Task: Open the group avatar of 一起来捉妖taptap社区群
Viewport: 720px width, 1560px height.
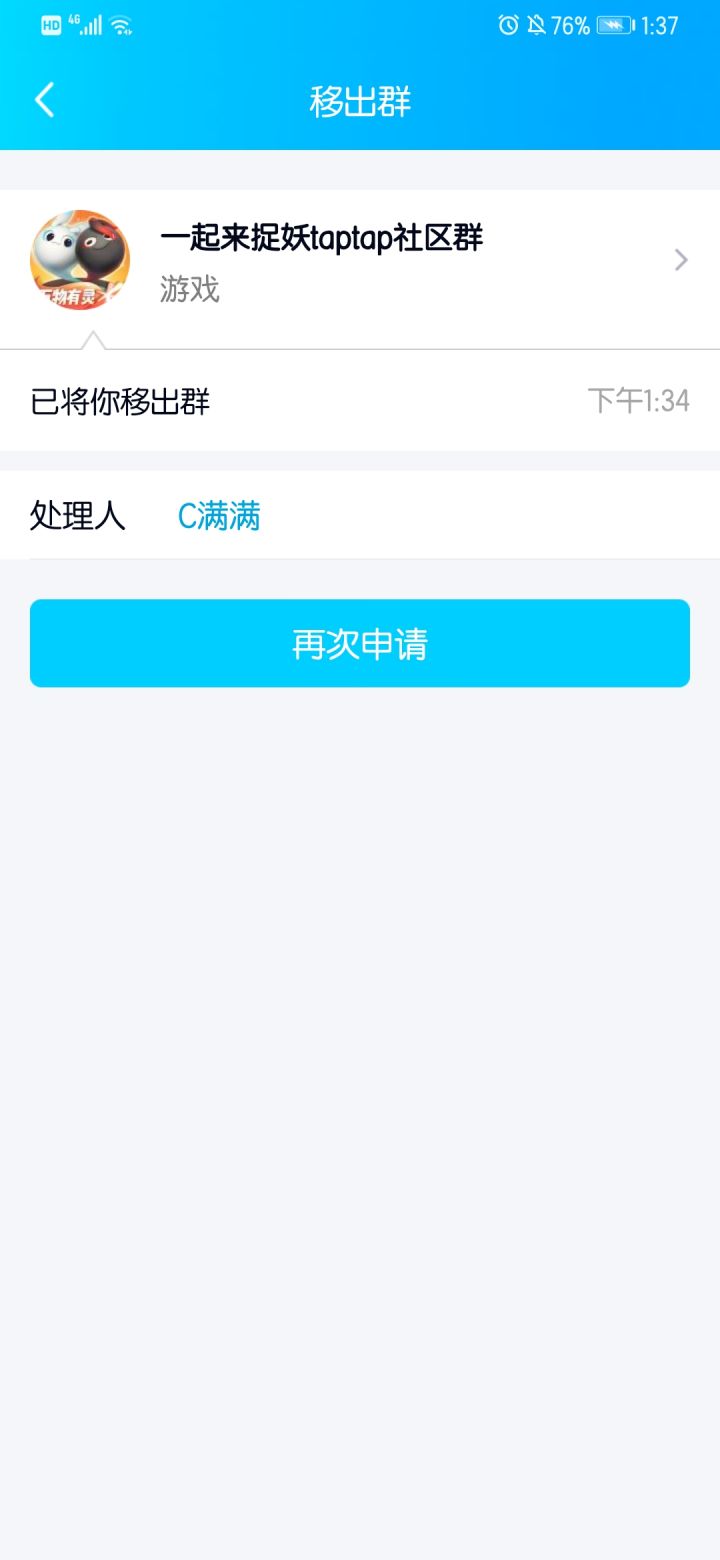Action: [x=80, y=260]
